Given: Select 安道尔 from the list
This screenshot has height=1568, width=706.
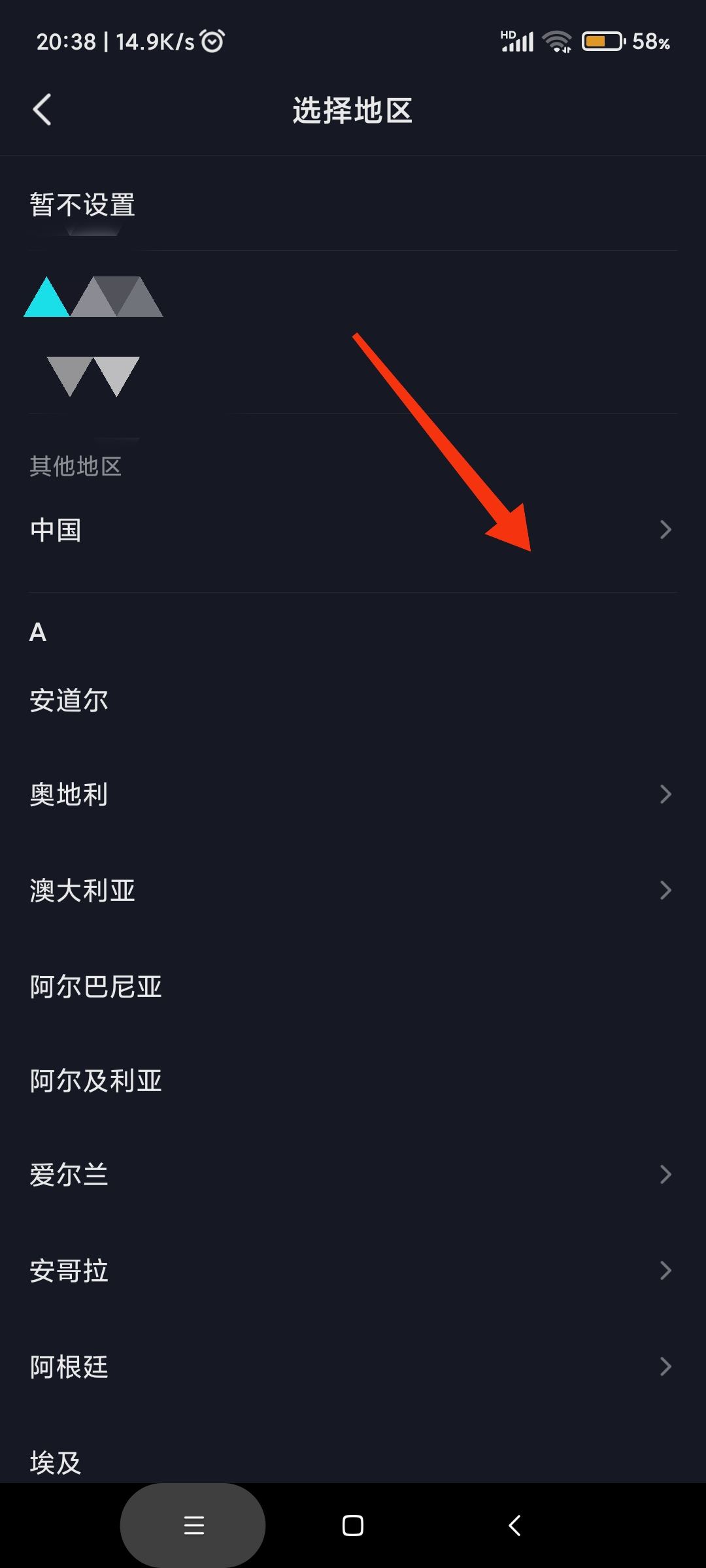Looking at the screenshot, I should tap(69, 699).
